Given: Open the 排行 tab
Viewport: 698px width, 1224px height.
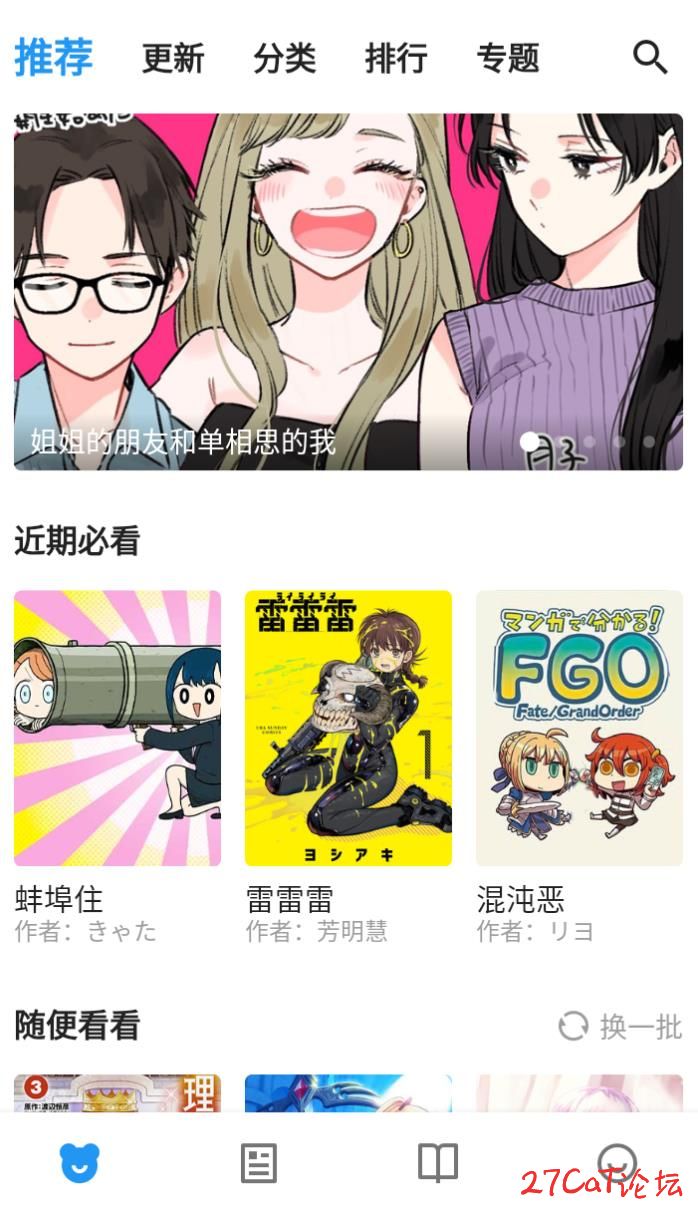Looking at the screenshot, I should tap(396, 58).
